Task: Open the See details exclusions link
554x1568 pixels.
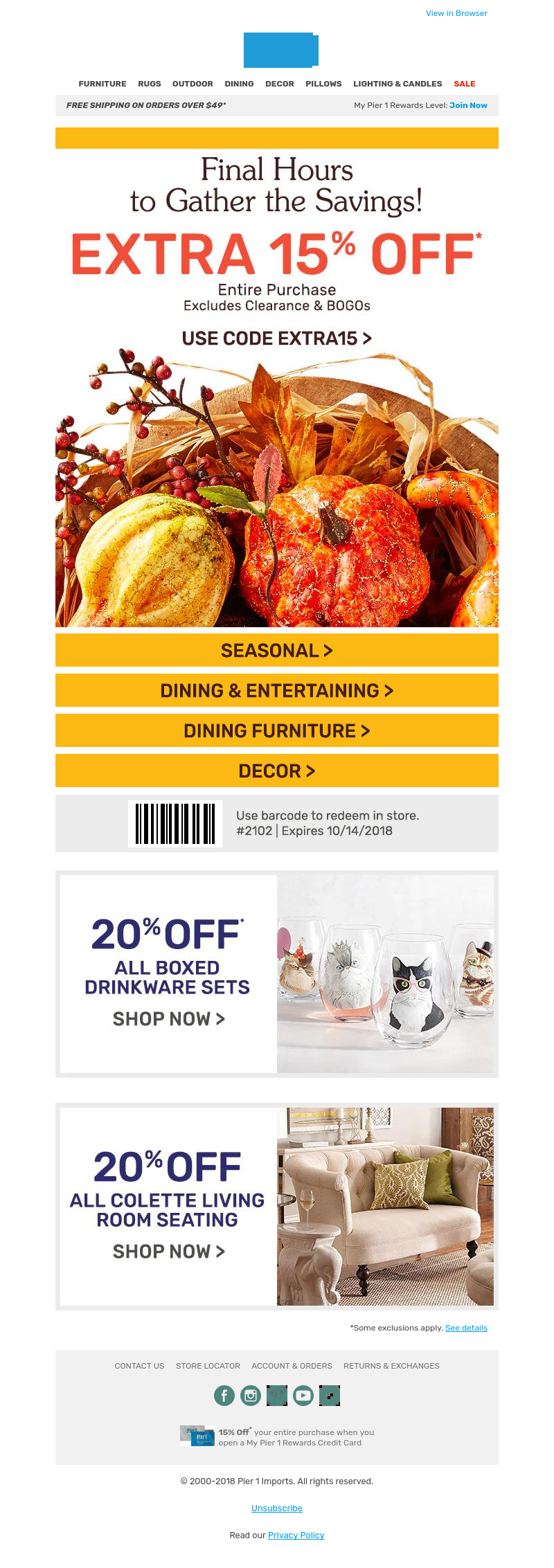Action: 466,1328
